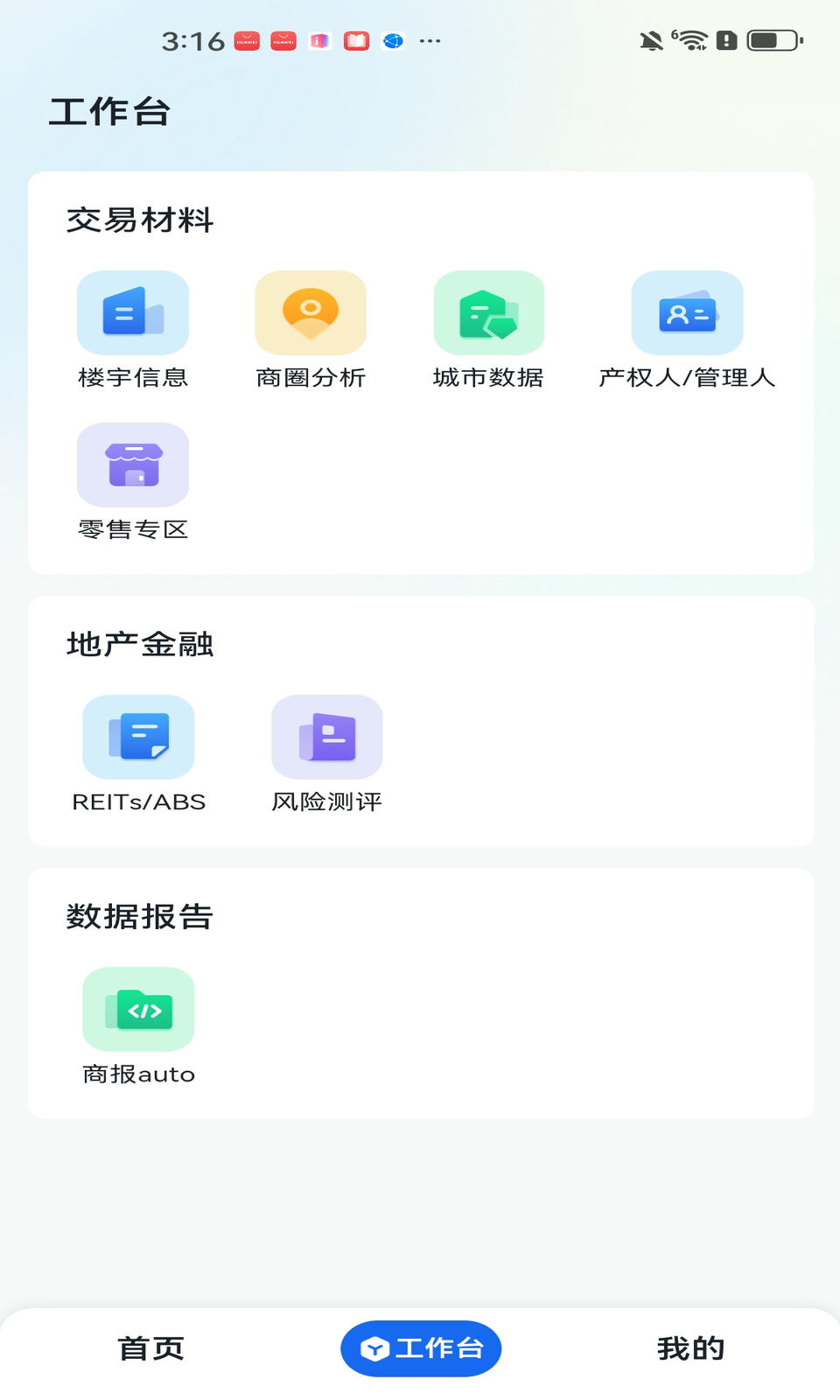Tap the 3:16 clock display
The image size is (840, 1400).
[x=192, y=40]
